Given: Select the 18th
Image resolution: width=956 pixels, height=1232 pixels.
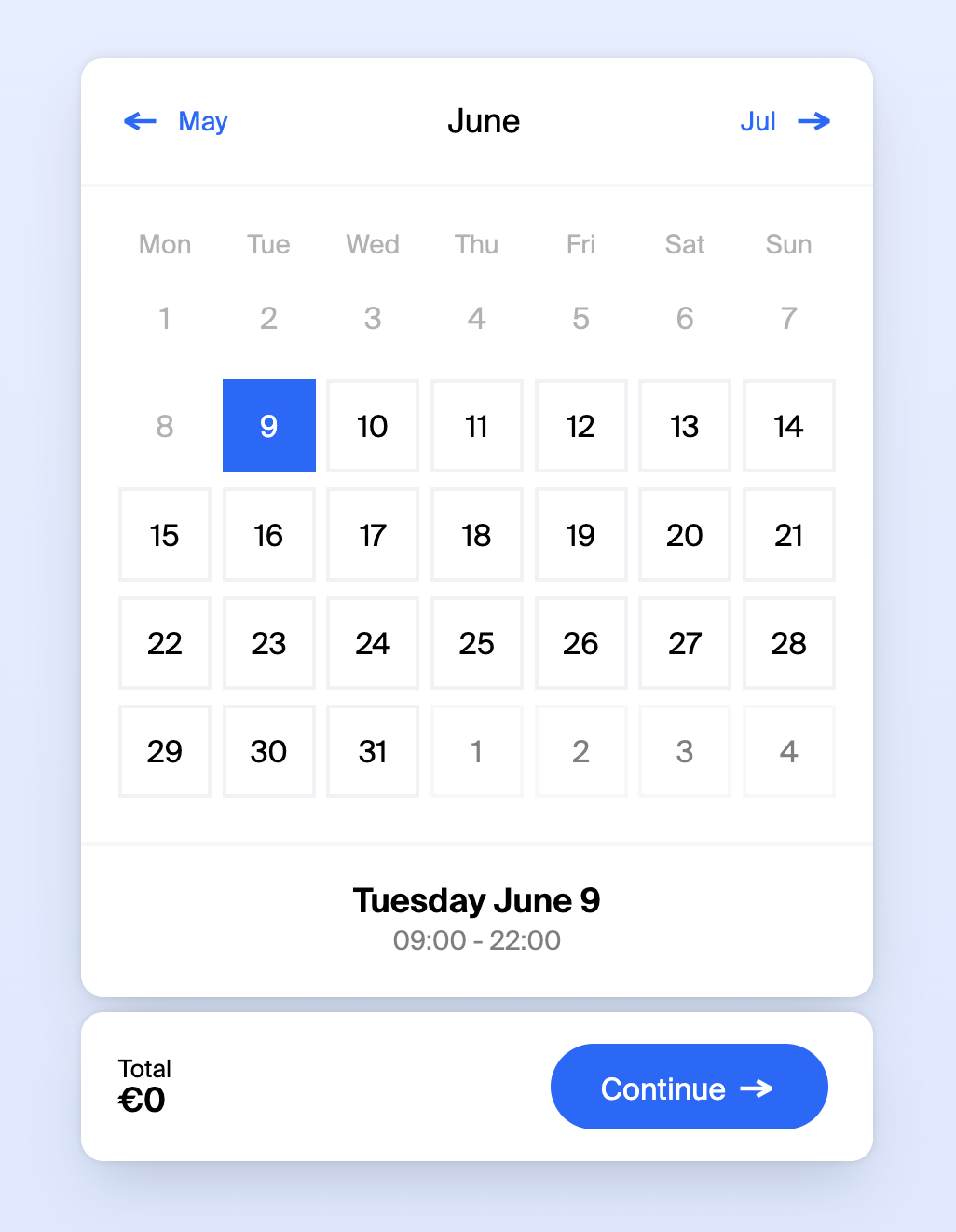Looking at the screenshot, I should [x=476, y=535].
